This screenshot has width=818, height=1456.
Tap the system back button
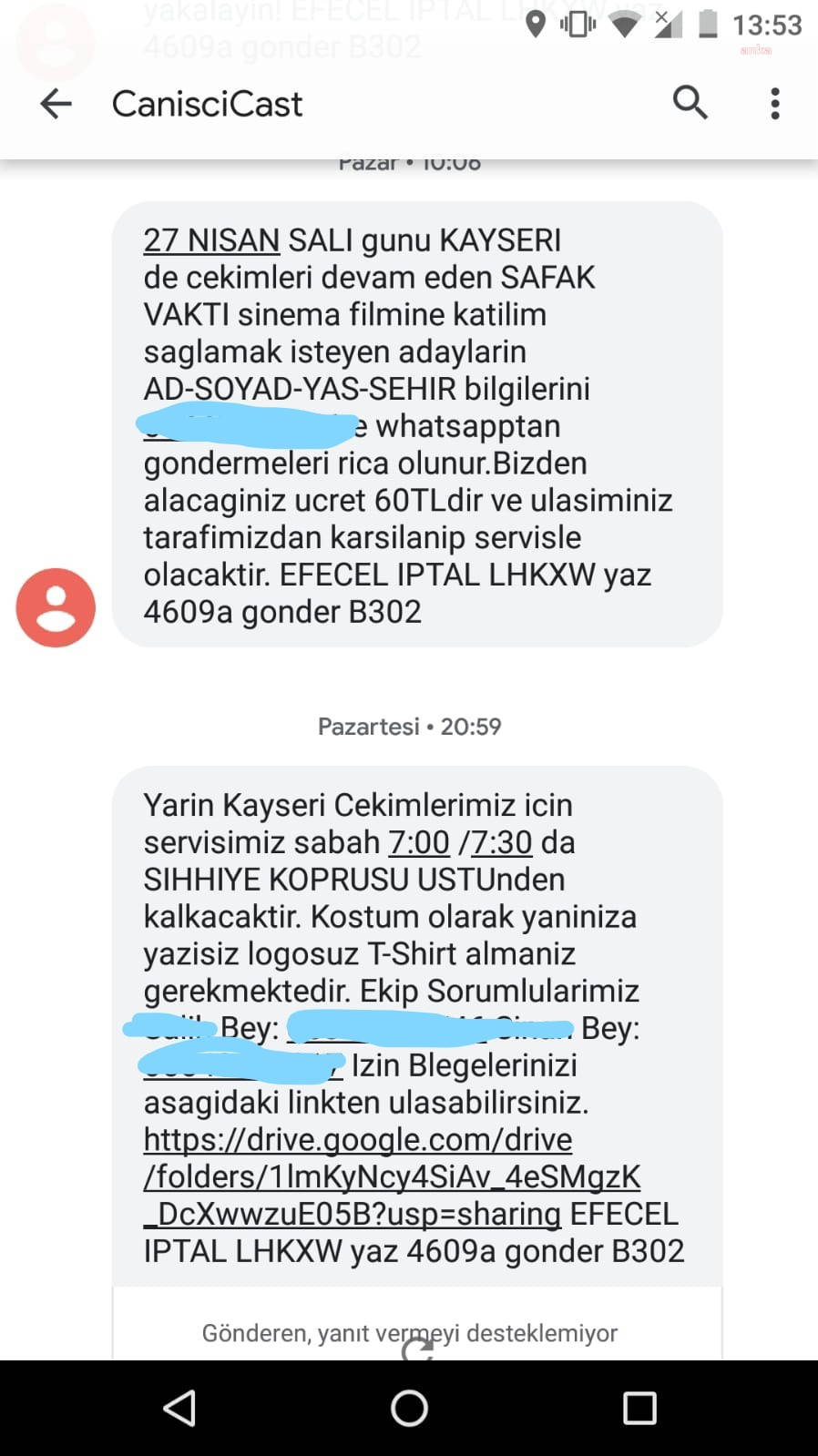click(179, 1408)
